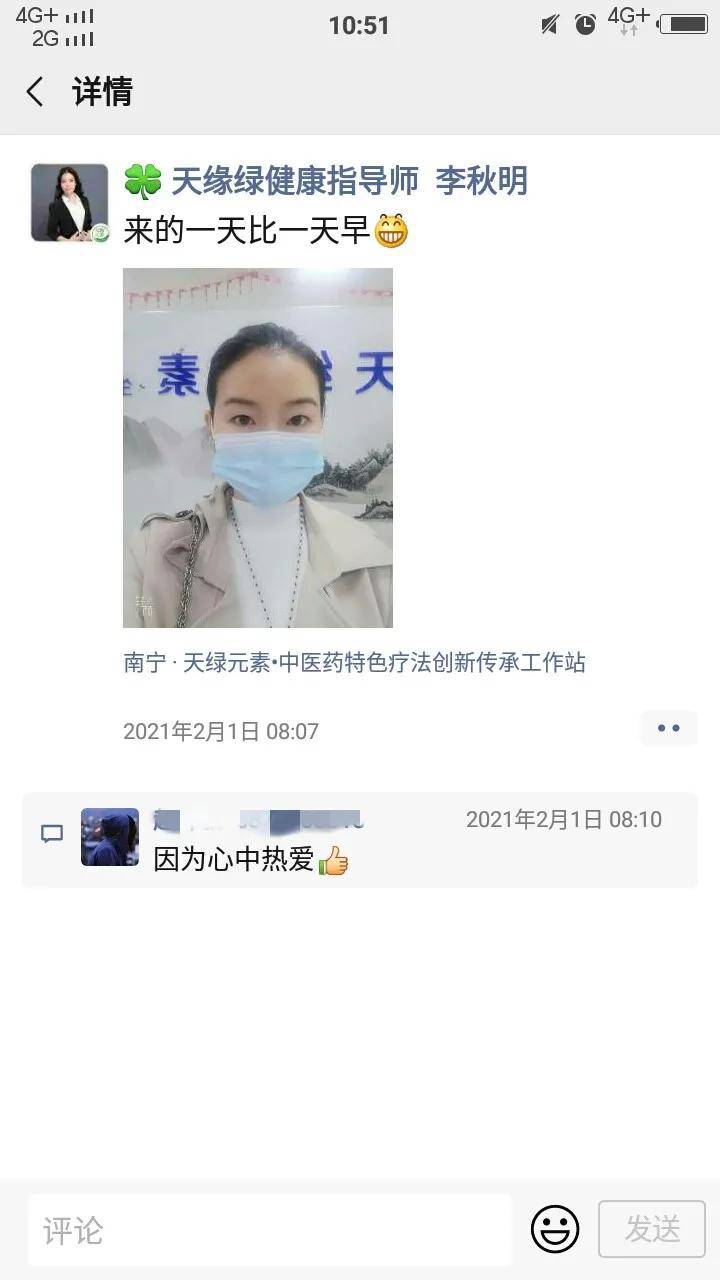Open the like and comment popup button

[x=668, y=728]
